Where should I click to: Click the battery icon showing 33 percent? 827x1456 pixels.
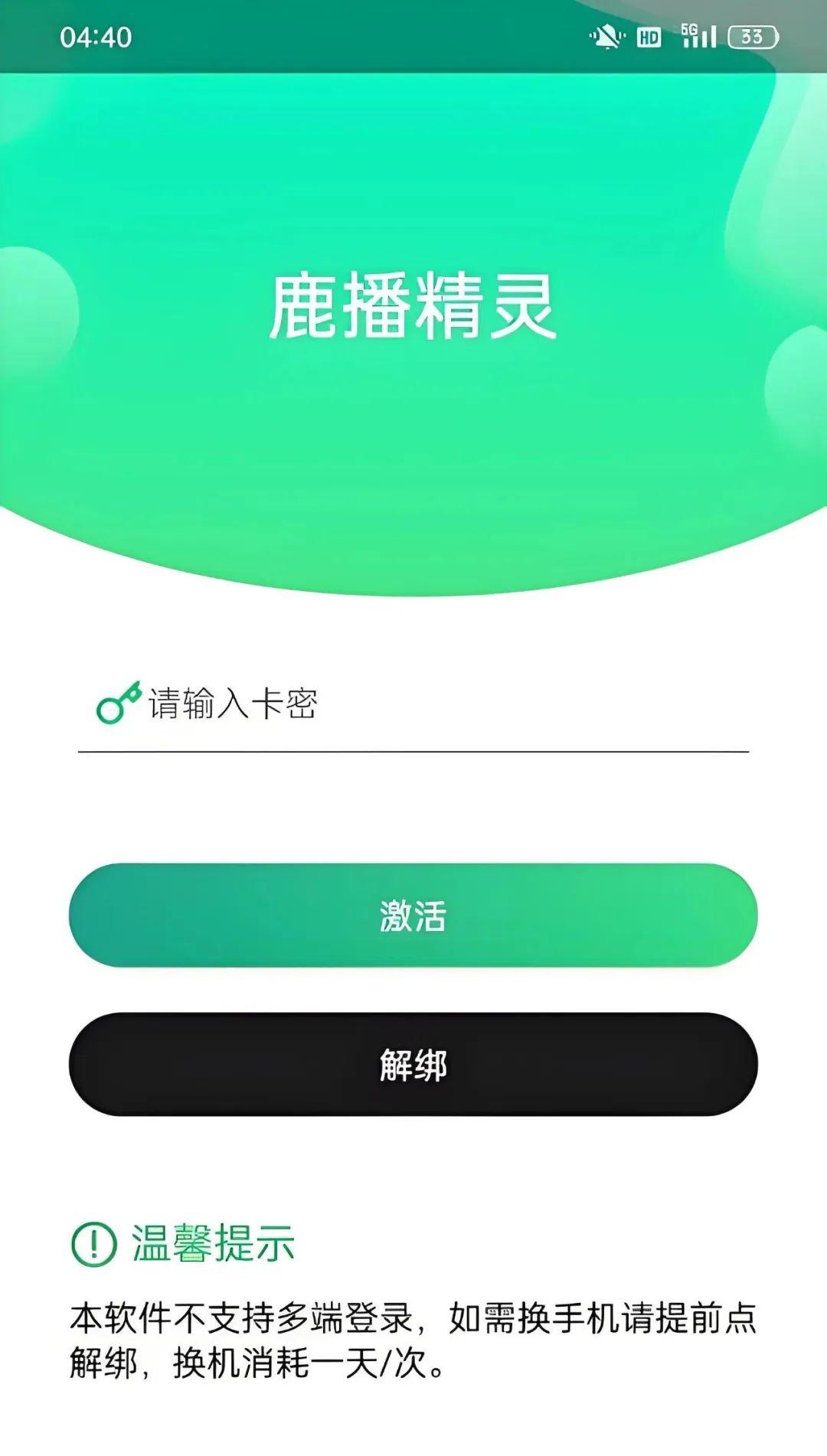[751, 35]
